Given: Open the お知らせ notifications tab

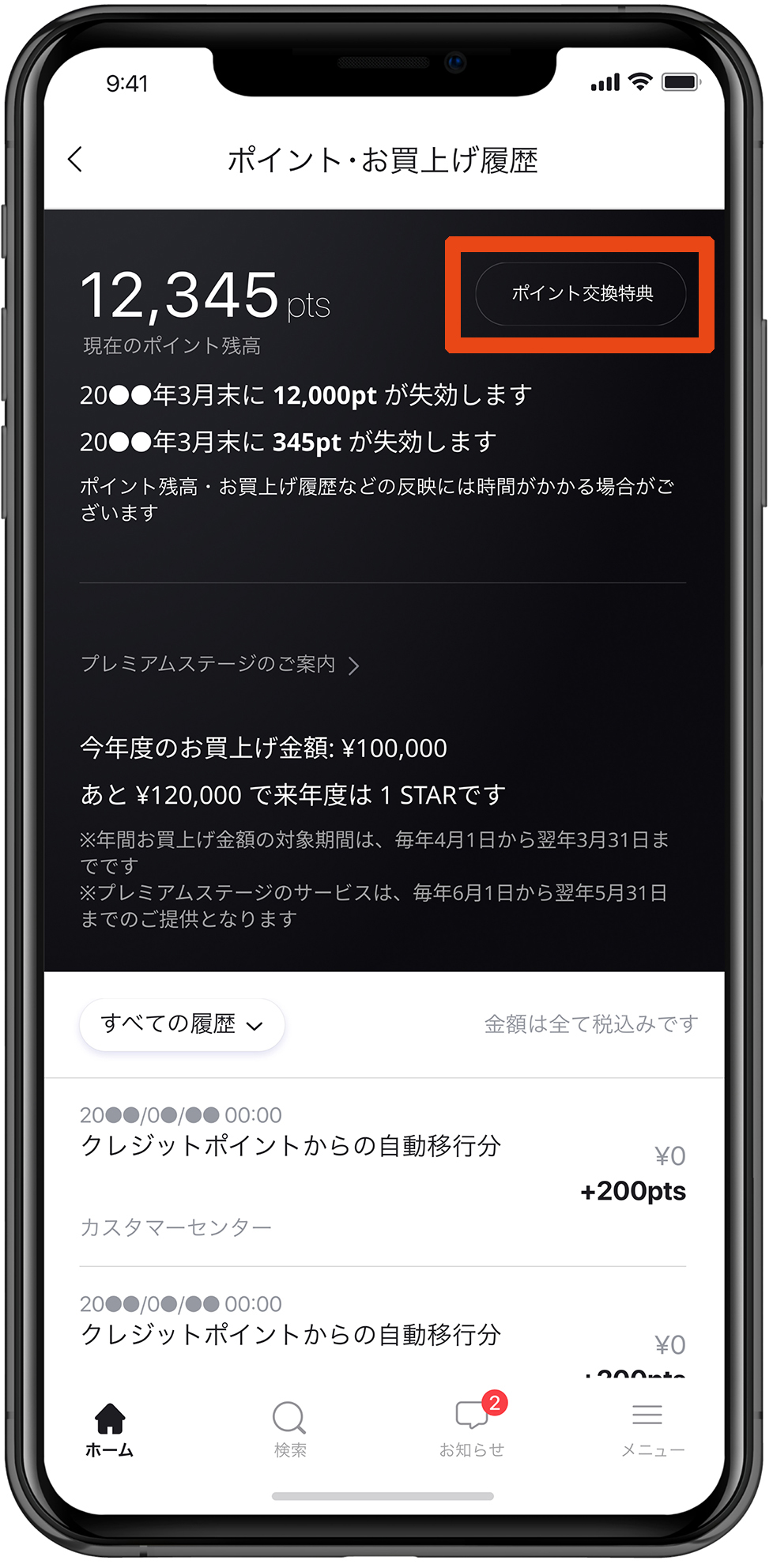Looking at the screenshot, I should click(473, 1429).
